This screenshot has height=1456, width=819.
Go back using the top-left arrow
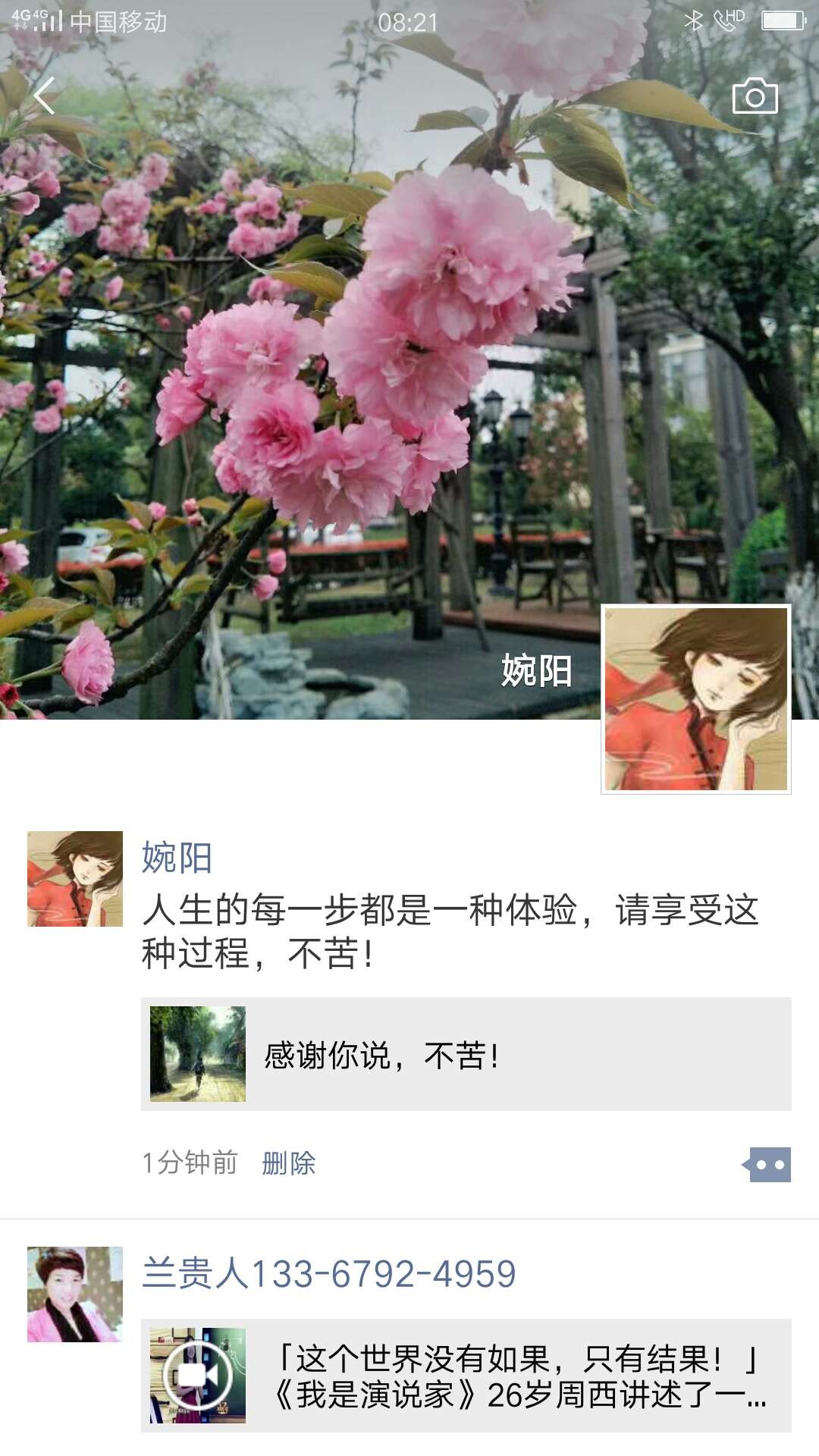coord(44,96)
